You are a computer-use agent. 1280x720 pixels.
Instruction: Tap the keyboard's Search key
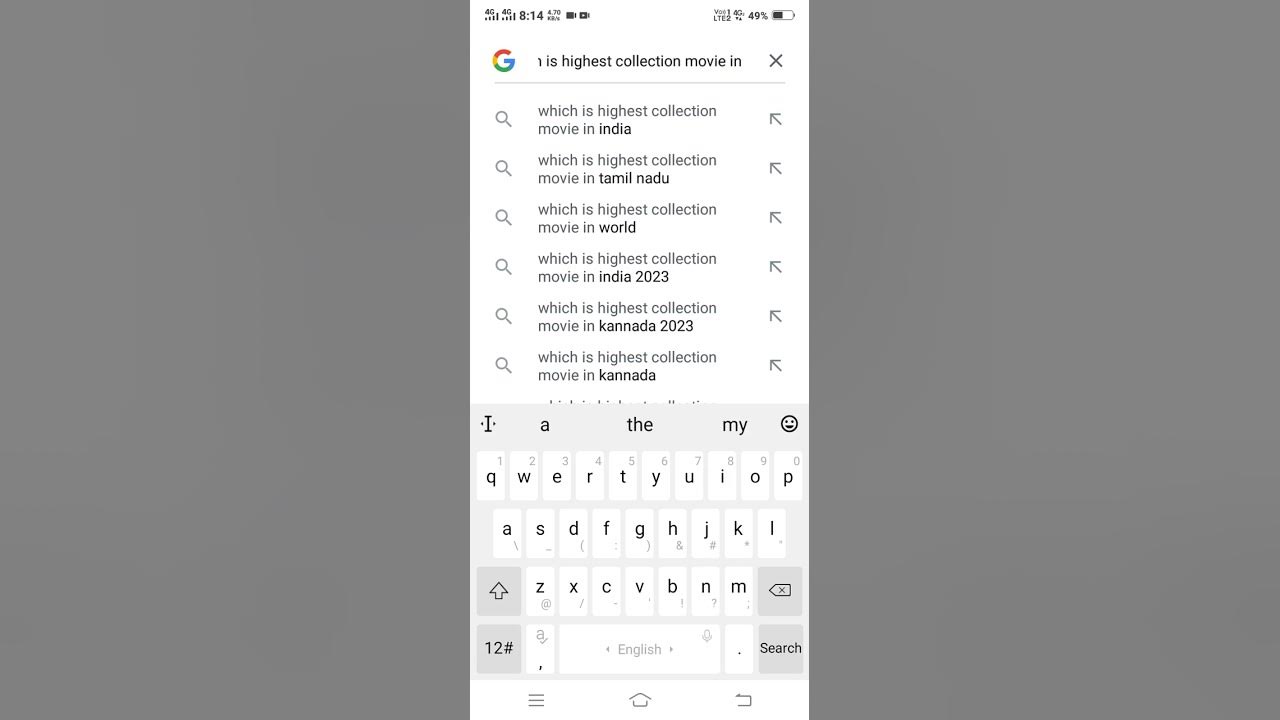(780, 648)
